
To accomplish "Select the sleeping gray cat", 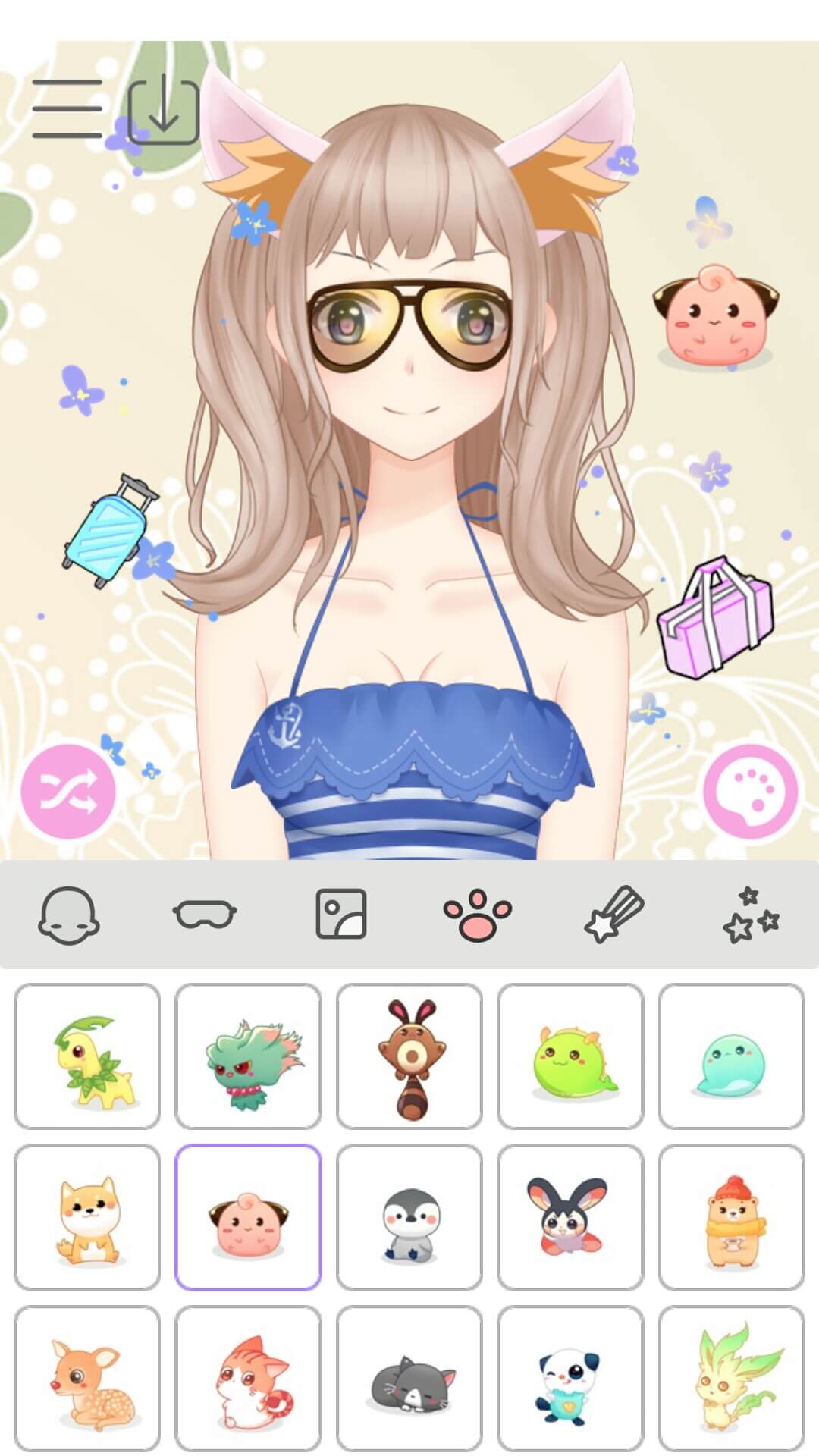I will tap(409, 1376).
